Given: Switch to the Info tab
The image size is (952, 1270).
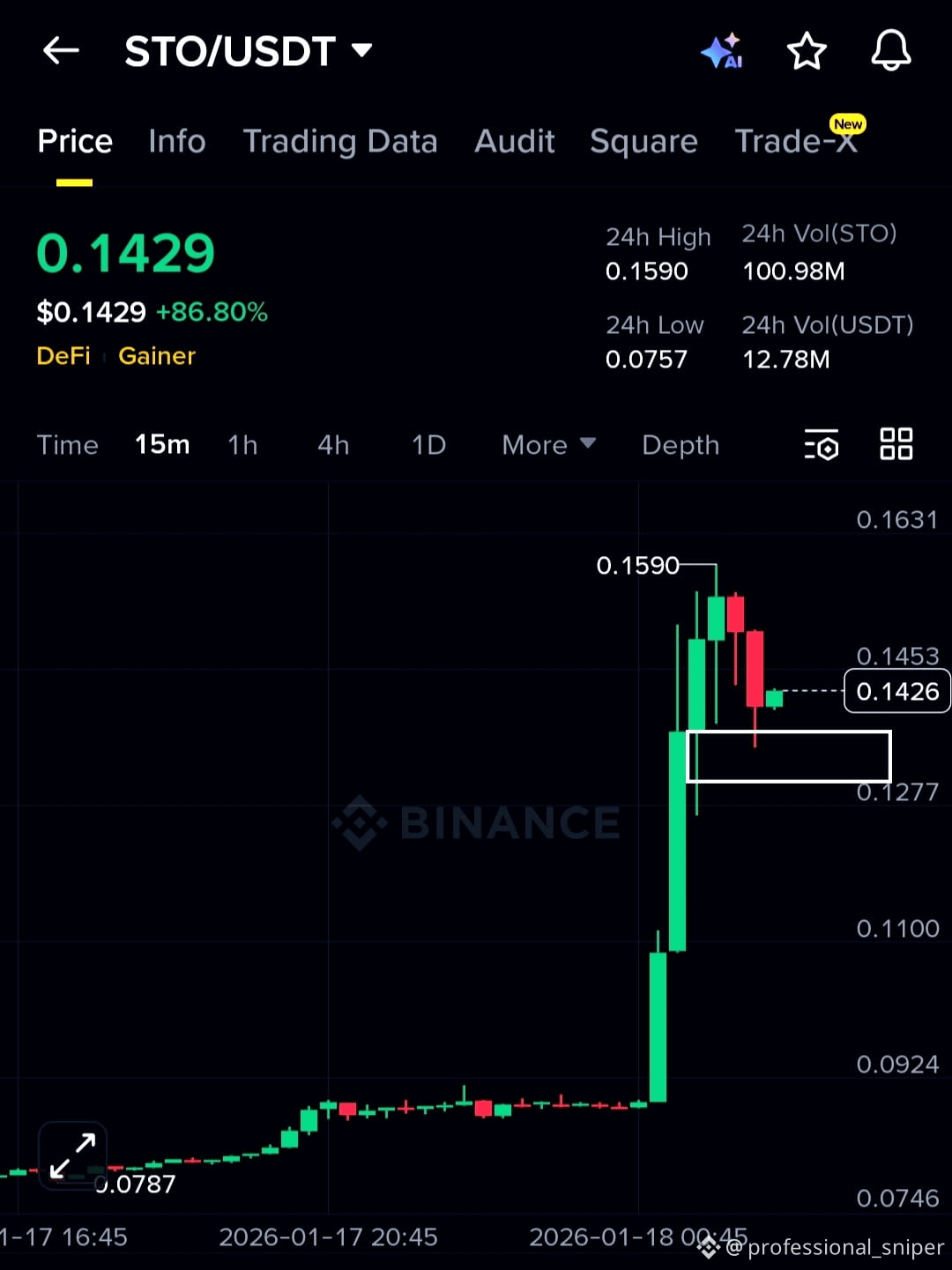Looking at the screenshot, I should (x=177, y=141).
